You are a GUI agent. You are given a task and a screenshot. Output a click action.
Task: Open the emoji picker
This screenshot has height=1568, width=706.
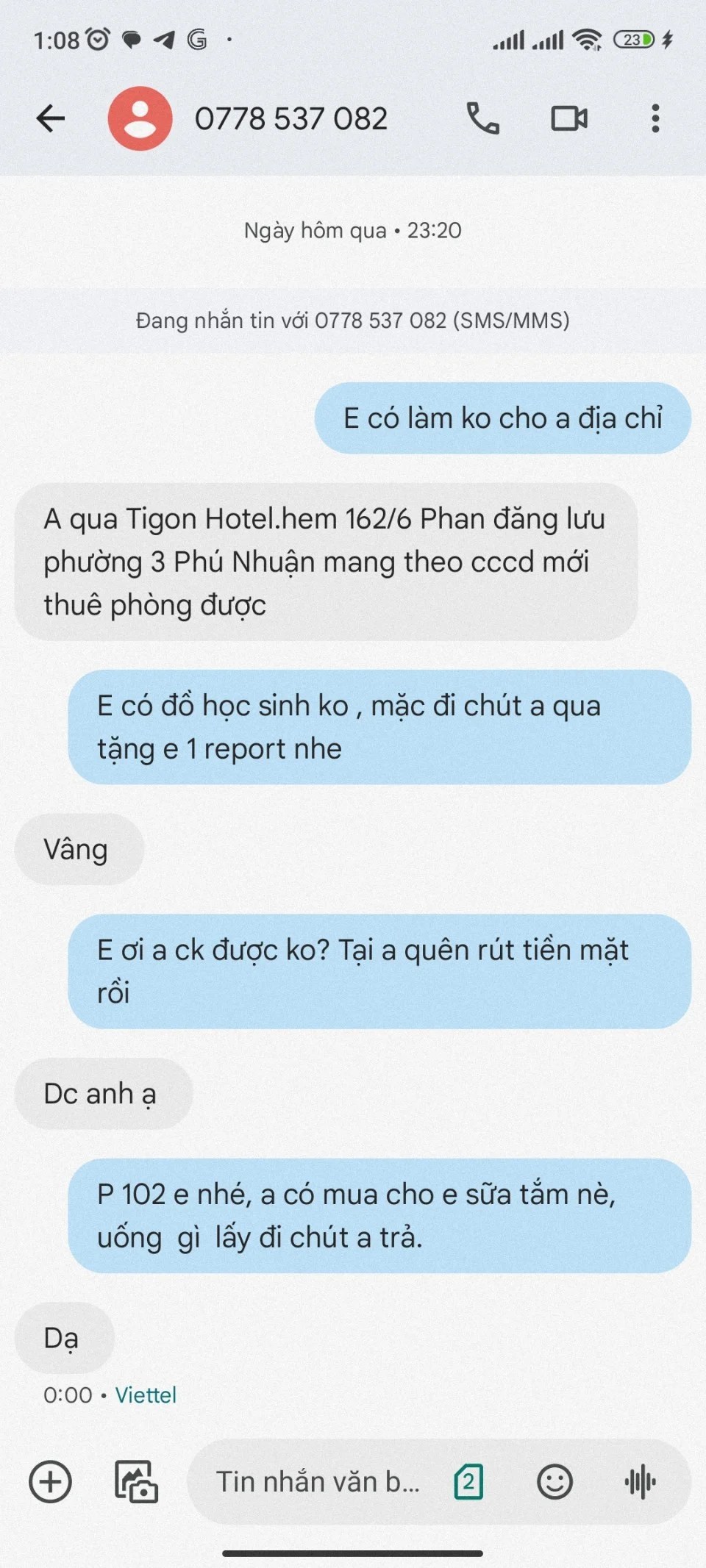pyautogui.click(x=555, y=1481)
